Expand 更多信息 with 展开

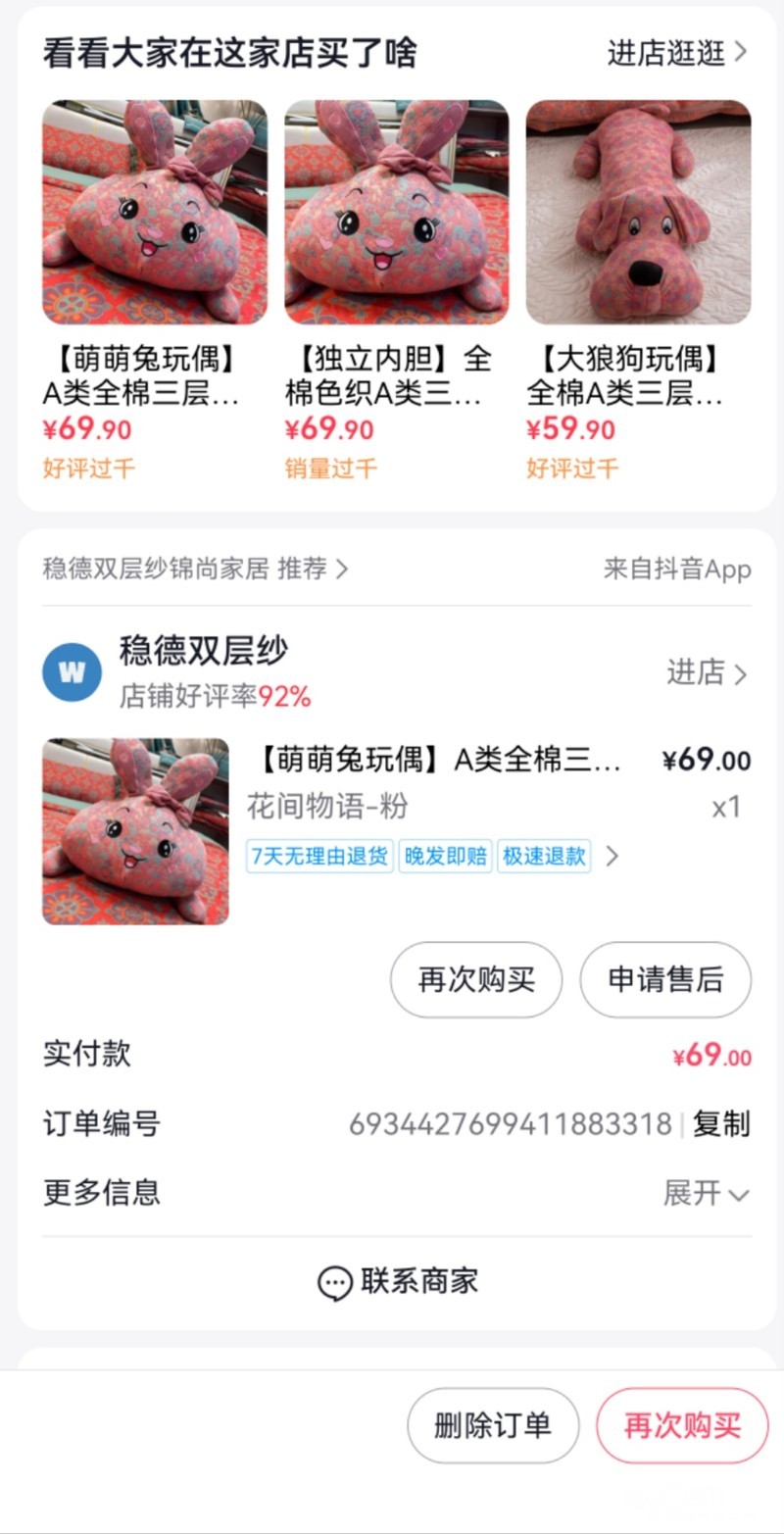coord(706,1193)
